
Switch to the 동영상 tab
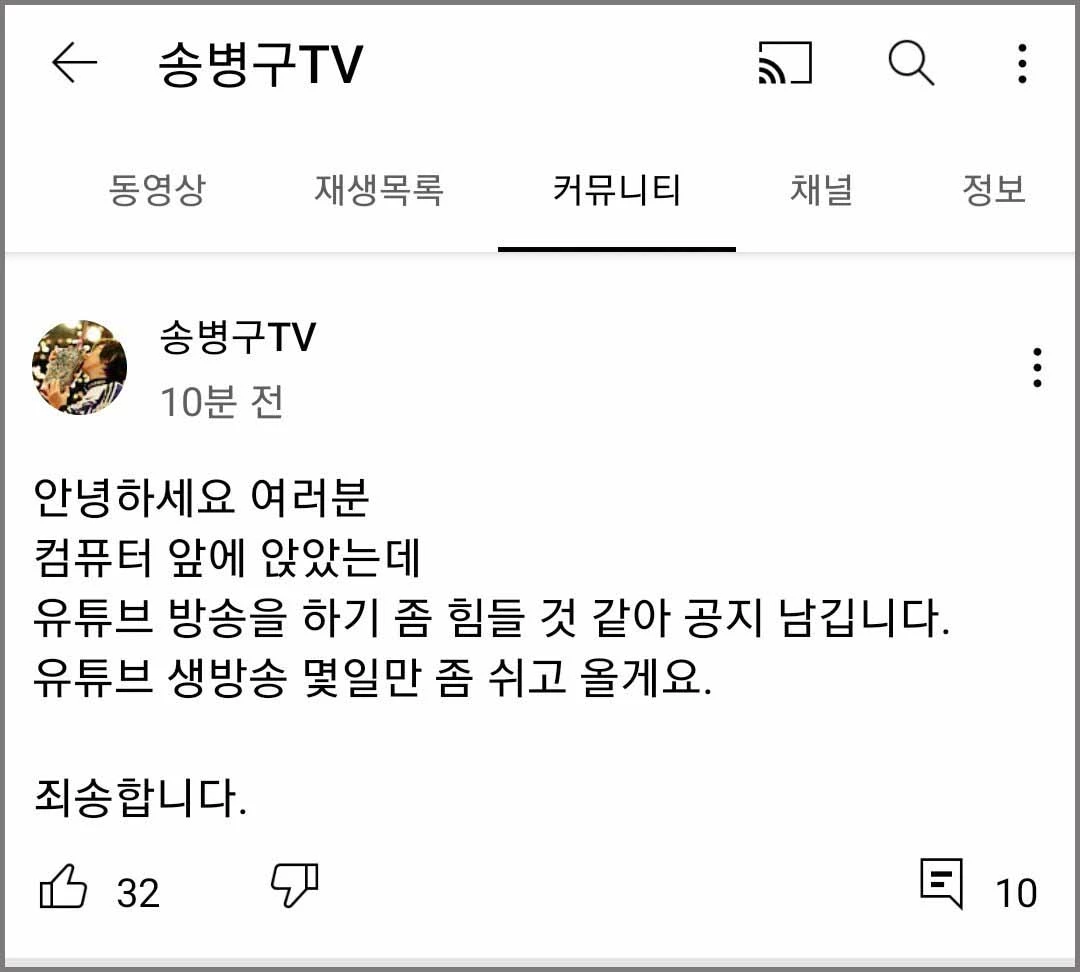pyautogui.click(x=157, y=189)
